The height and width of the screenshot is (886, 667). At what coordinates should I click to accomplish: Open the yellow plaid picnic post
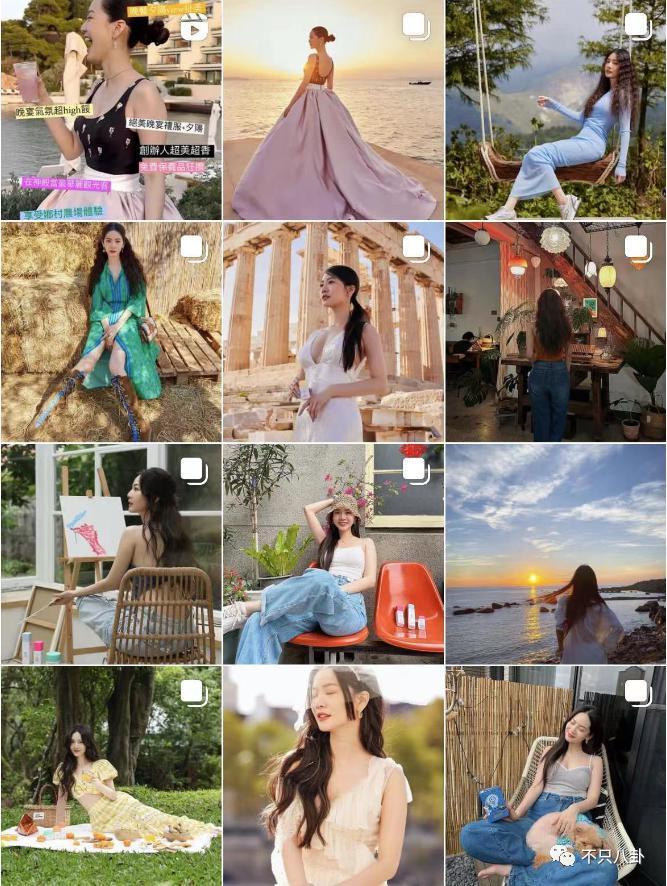pyautogui.click(x=110, y=776)
